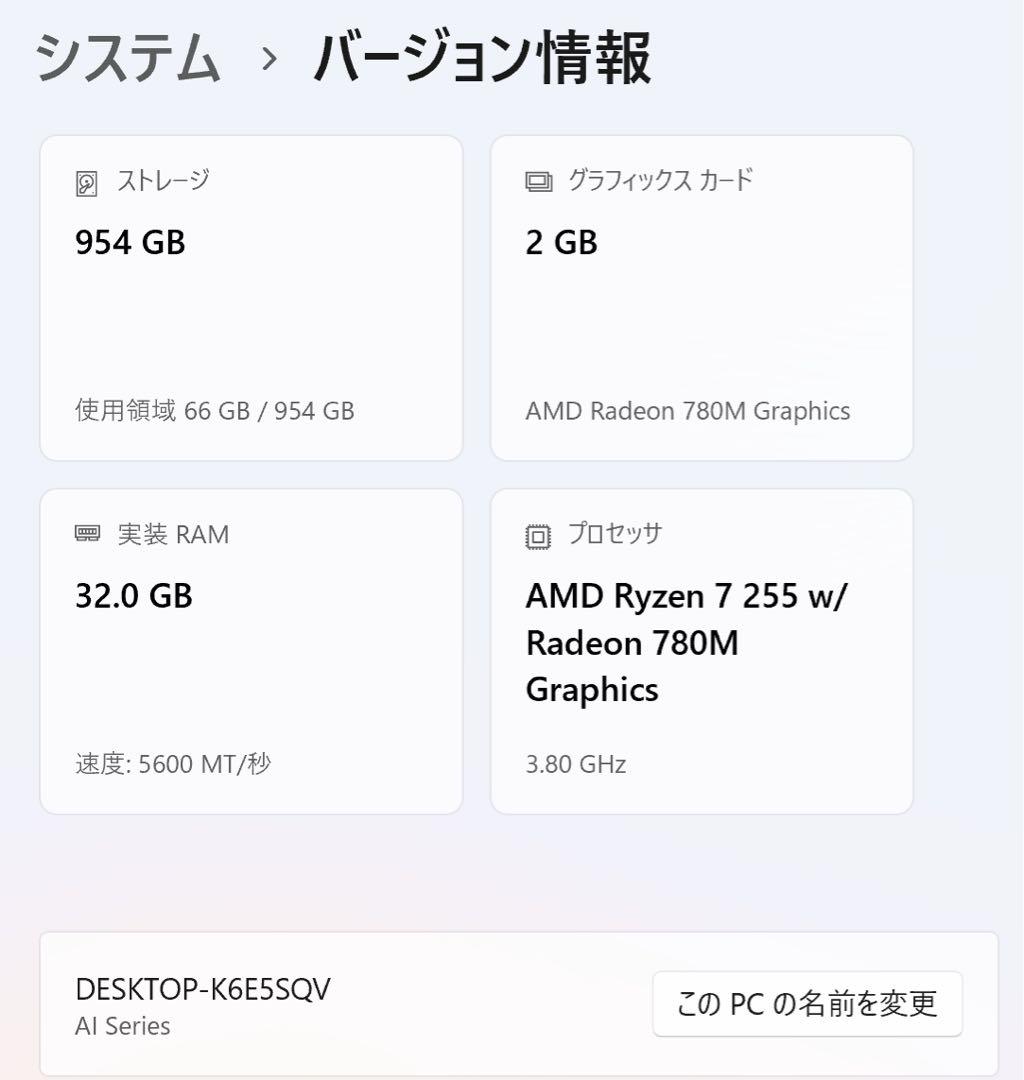Expand the プロセッサ card details
Image resolution: width=1024 pixels, height=1080 pixels.
pyautogui.click(x=701, y=650)
